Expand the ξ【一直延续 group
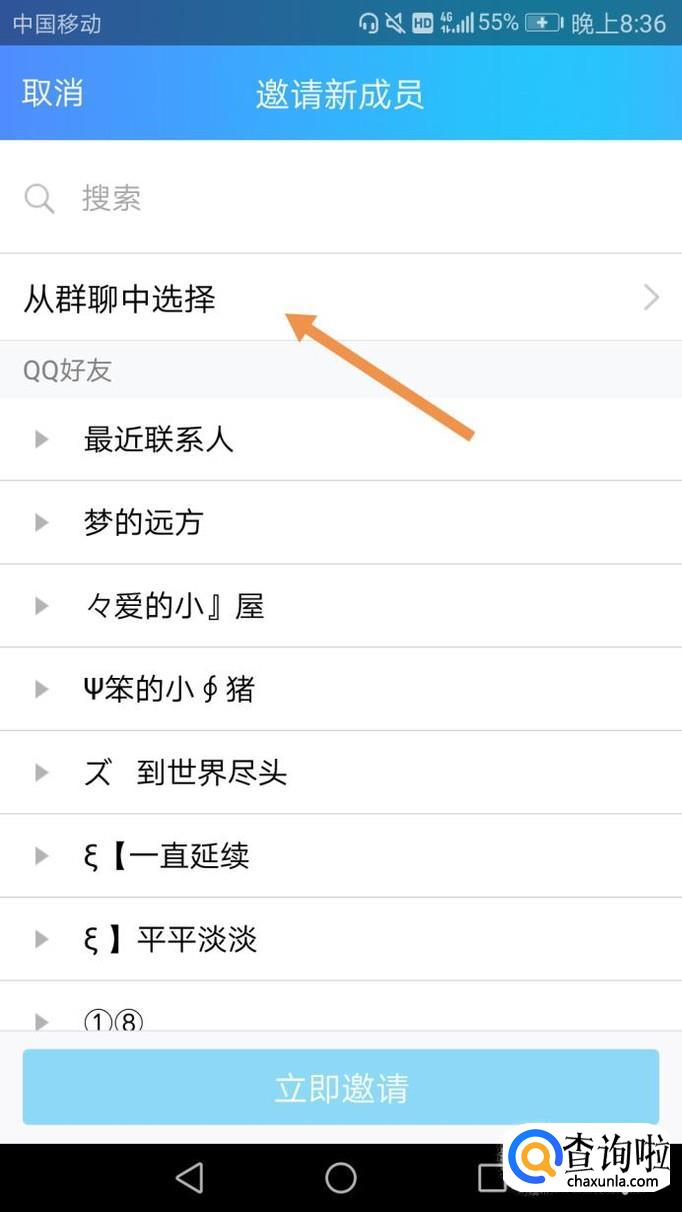 click(341, 856)
